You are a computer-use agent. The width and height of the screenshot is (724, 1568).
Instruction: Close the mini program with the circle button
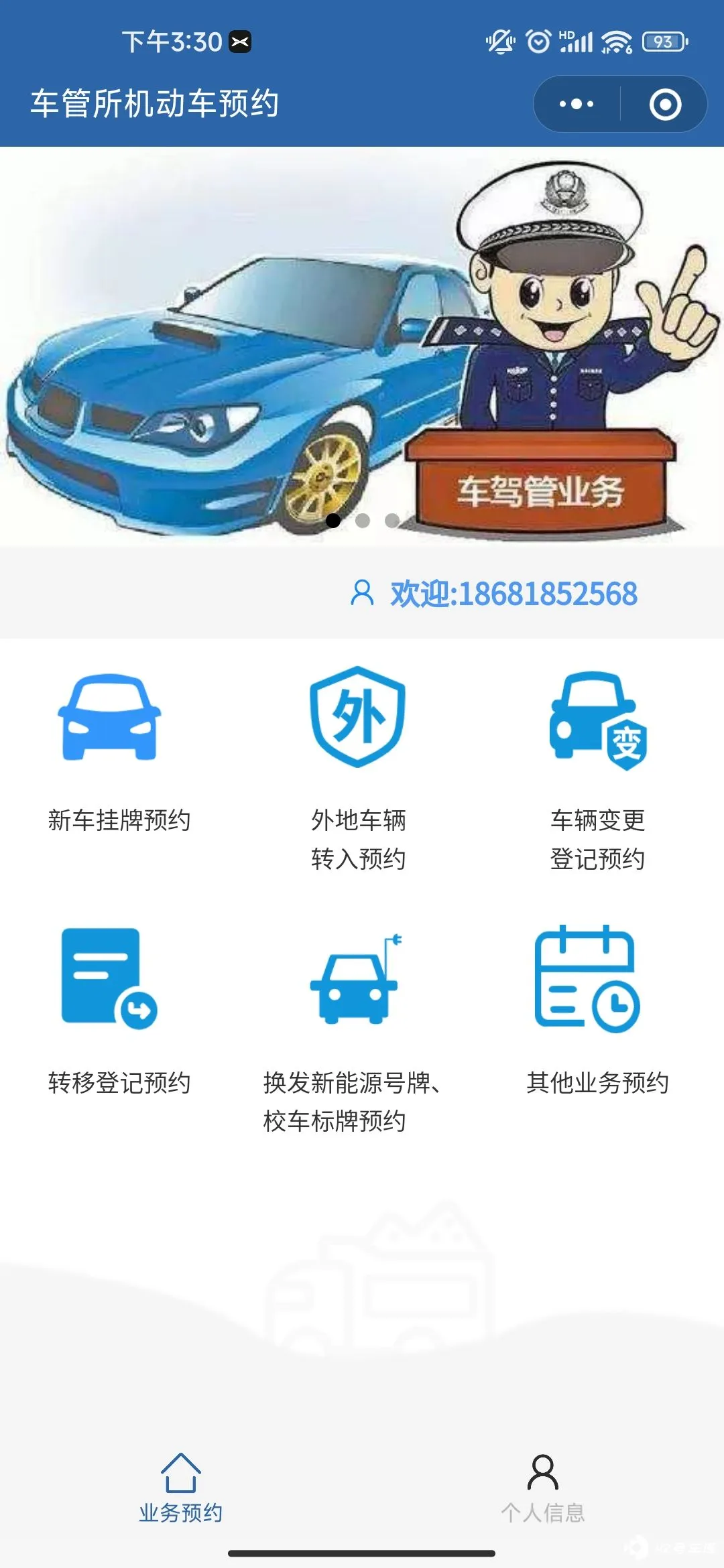click(665, 105)
